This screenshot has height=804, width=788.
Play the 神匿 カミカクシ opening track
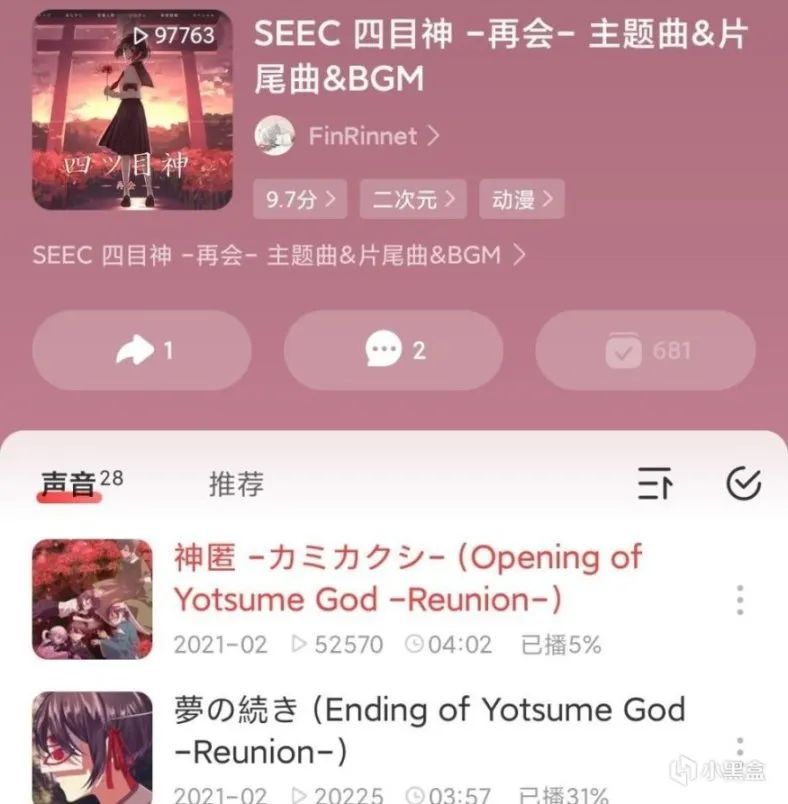tap(400, 580)
